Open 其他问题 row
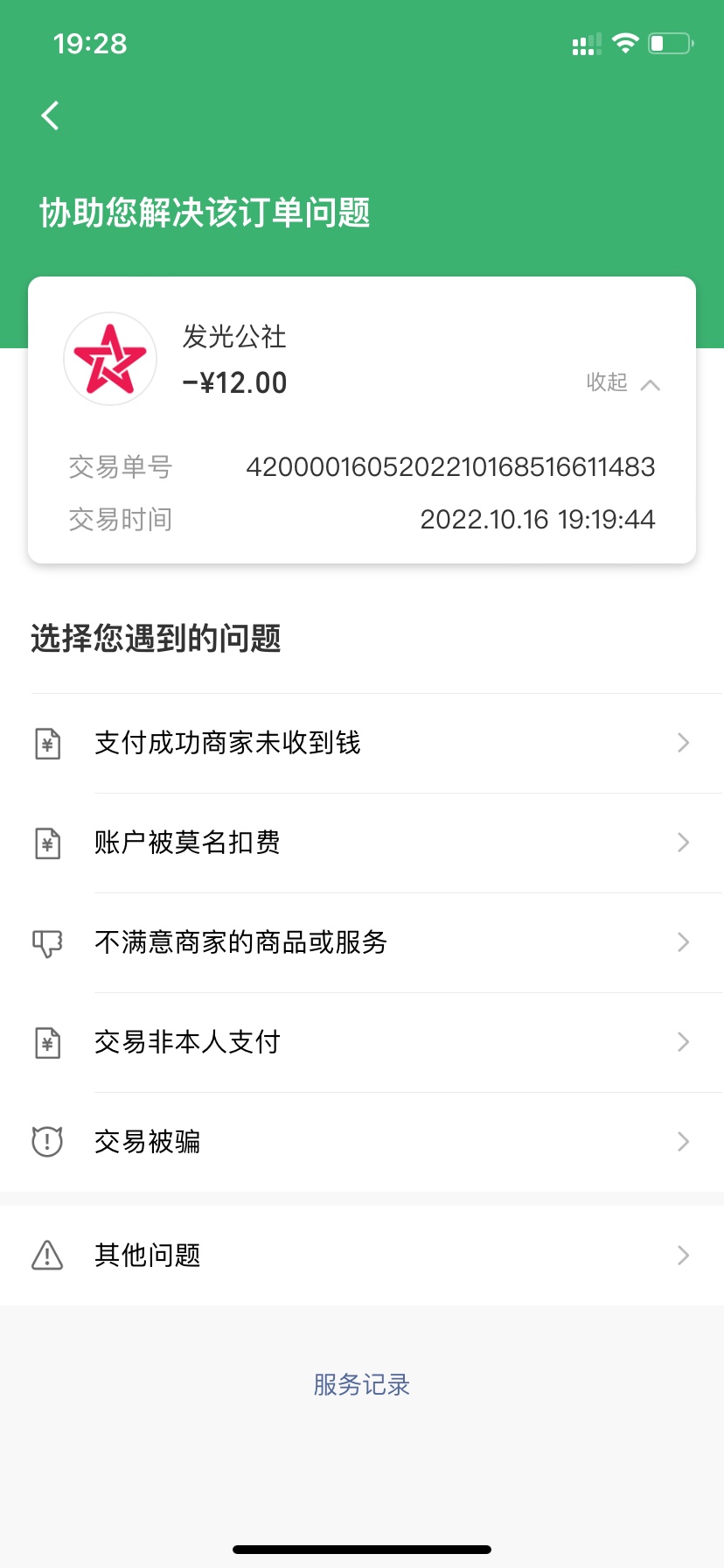 (x=362, y=1256)
